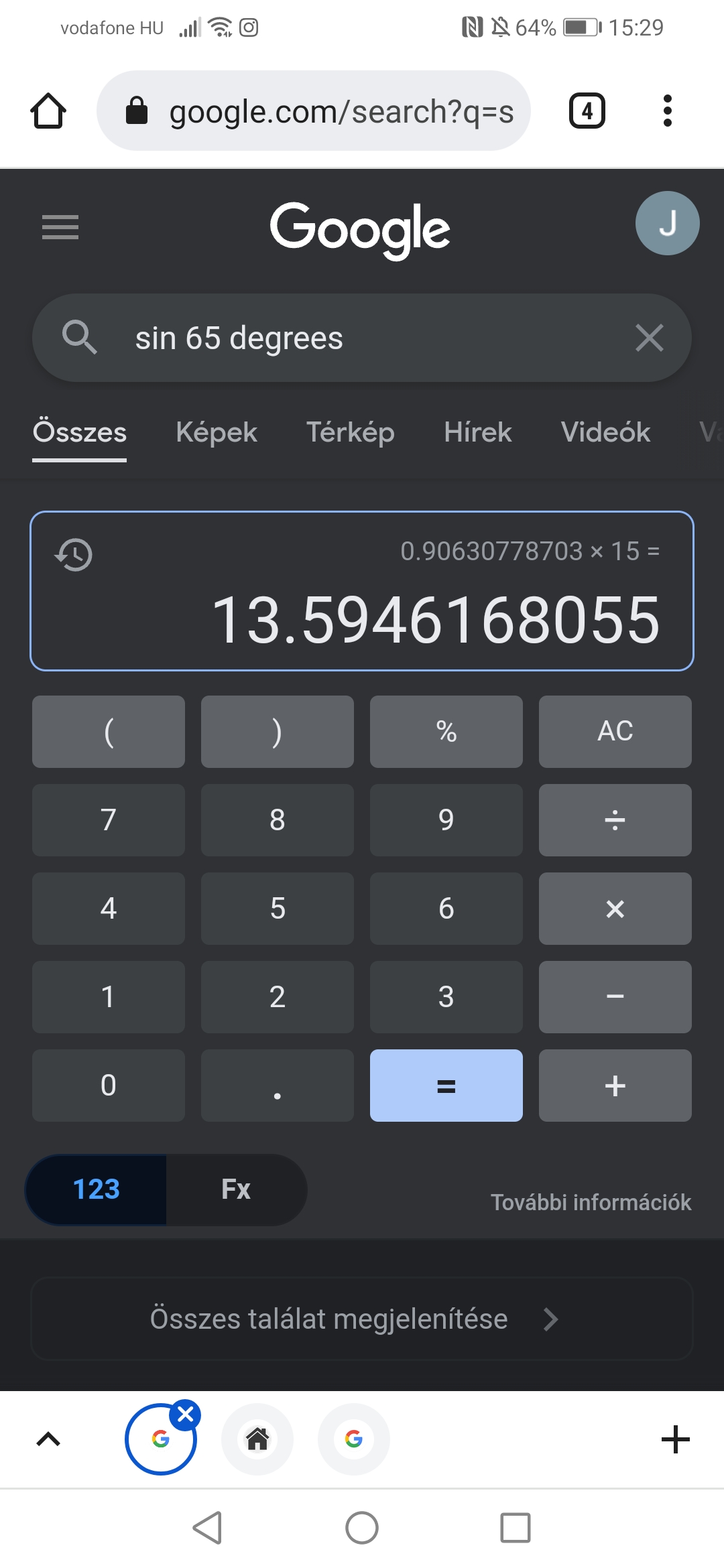
Task: Switch to the Képek tab
Action: (x=217, y=432)
